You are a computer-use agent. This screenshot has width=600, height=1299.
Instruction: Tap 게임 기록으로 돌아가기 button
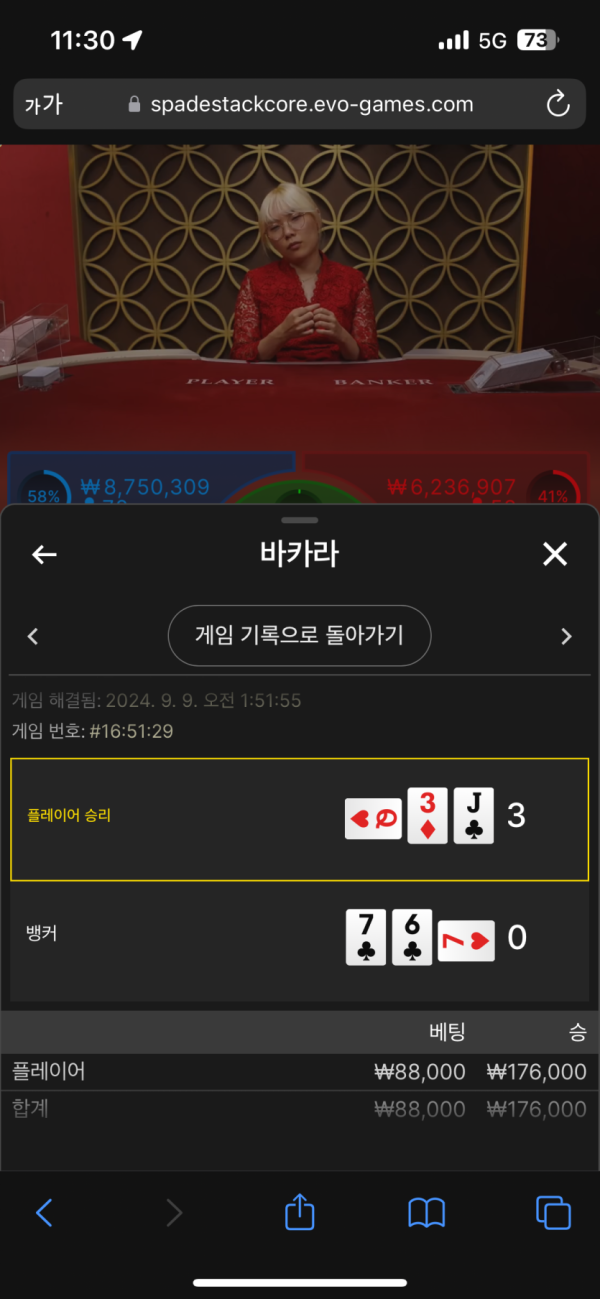299,635
